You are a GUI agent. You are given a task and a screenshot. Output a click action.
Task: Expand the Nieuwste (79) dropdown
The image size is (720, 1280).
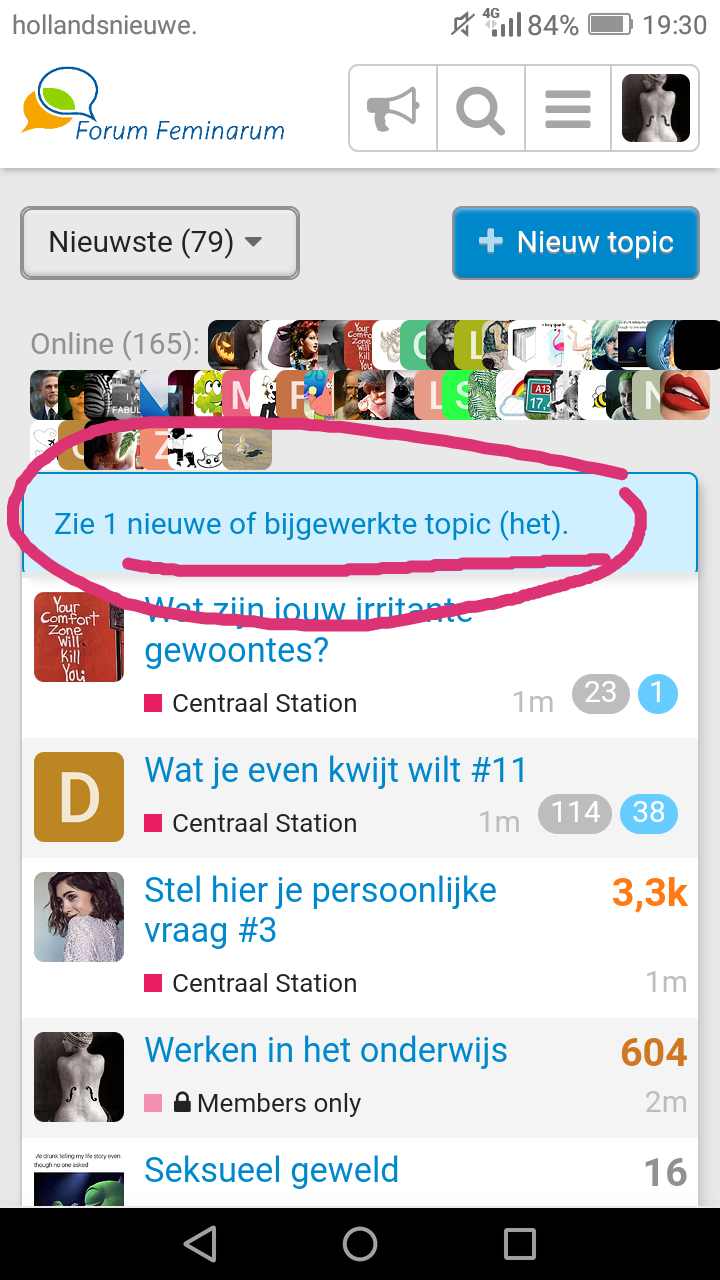(160, 242)
